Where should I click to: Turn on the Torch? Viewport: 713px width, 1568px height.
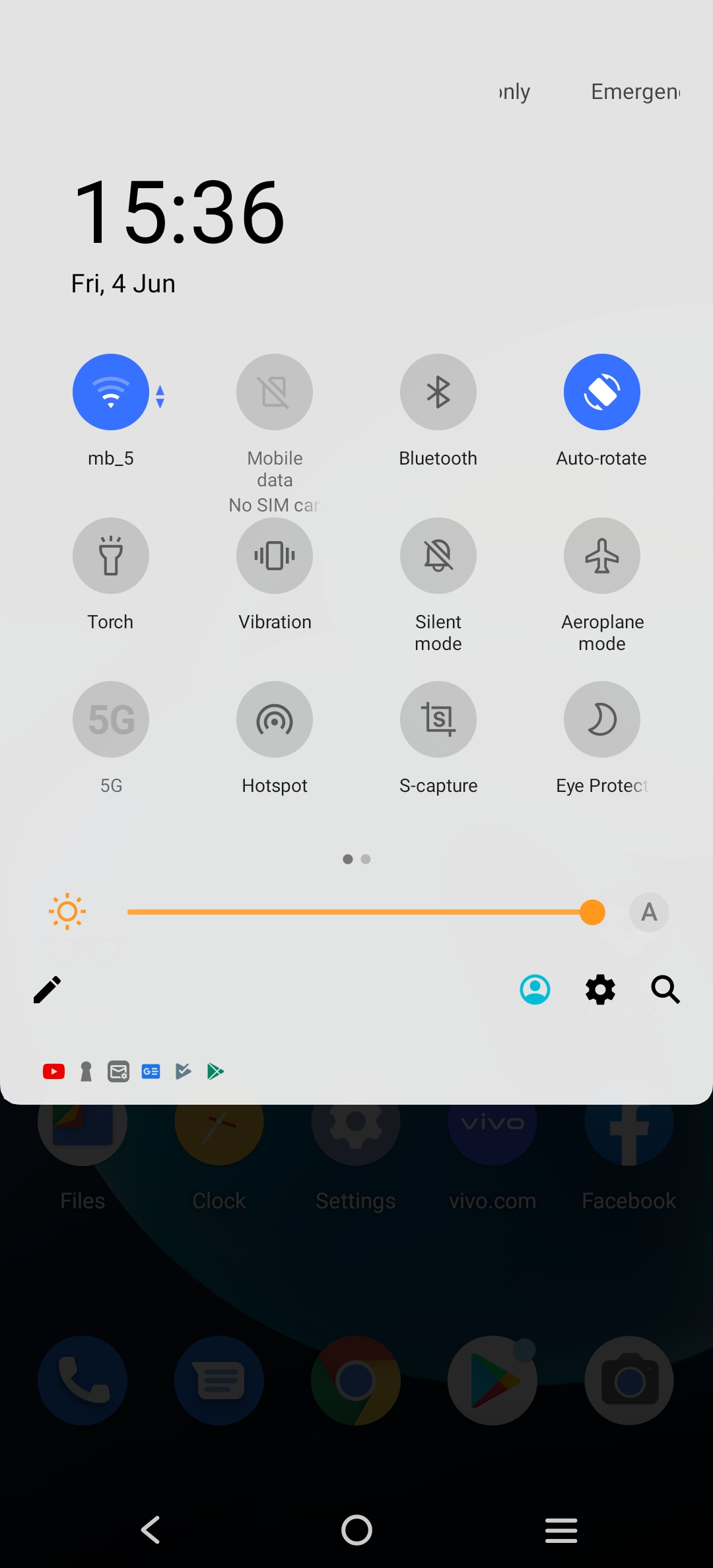pyautogui.click(x=111, y=556)
